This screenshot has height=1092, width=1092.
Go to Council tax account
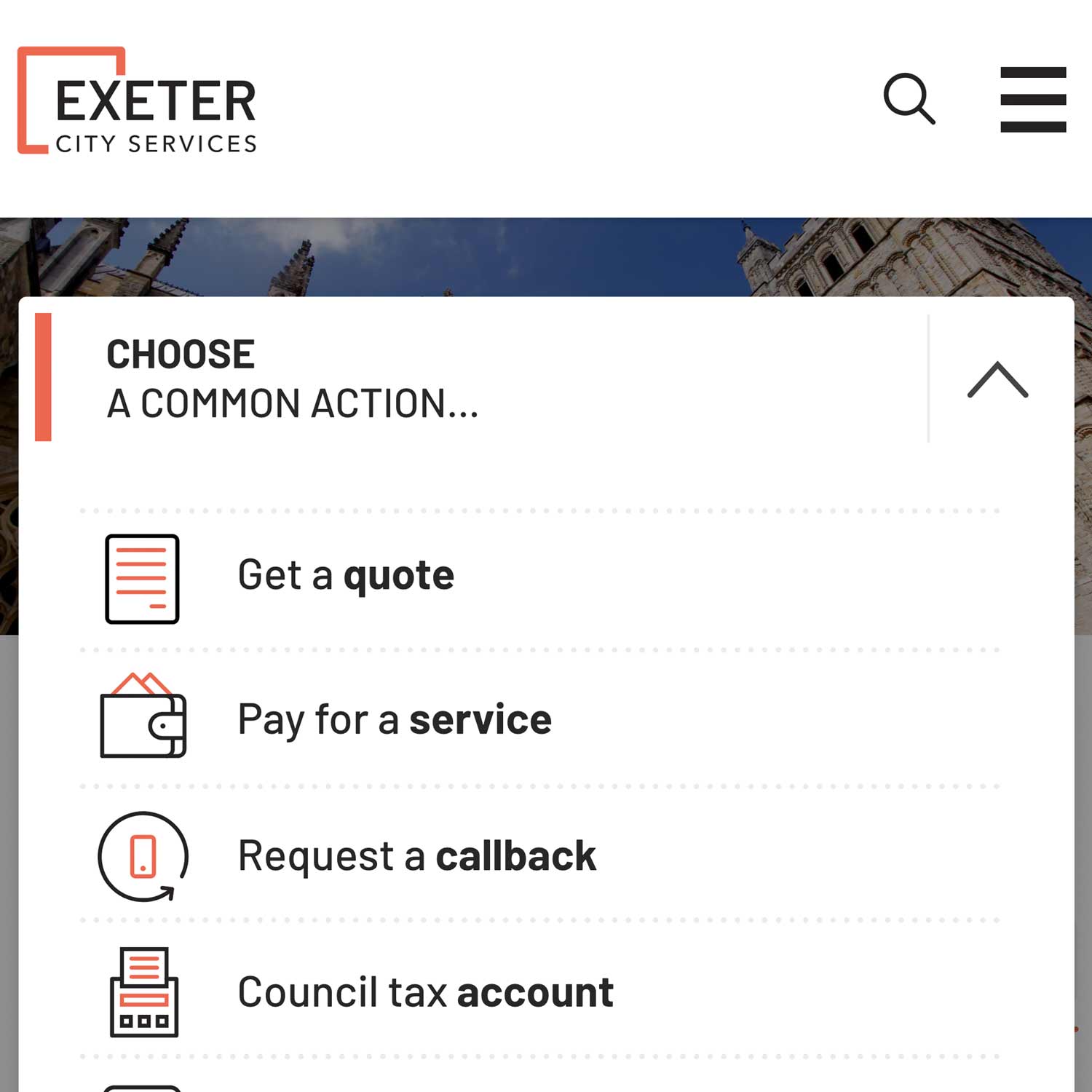pos(425,992)
